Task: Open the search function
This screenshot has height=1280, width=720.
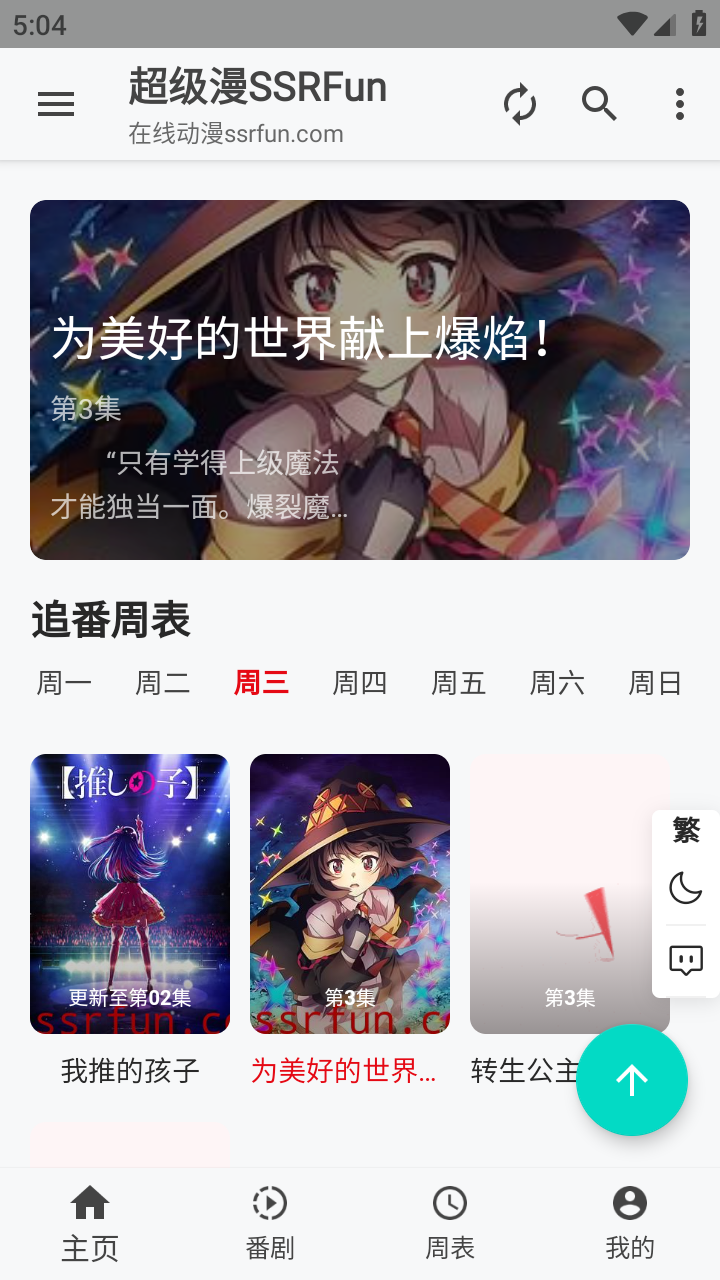Action: 599,103
